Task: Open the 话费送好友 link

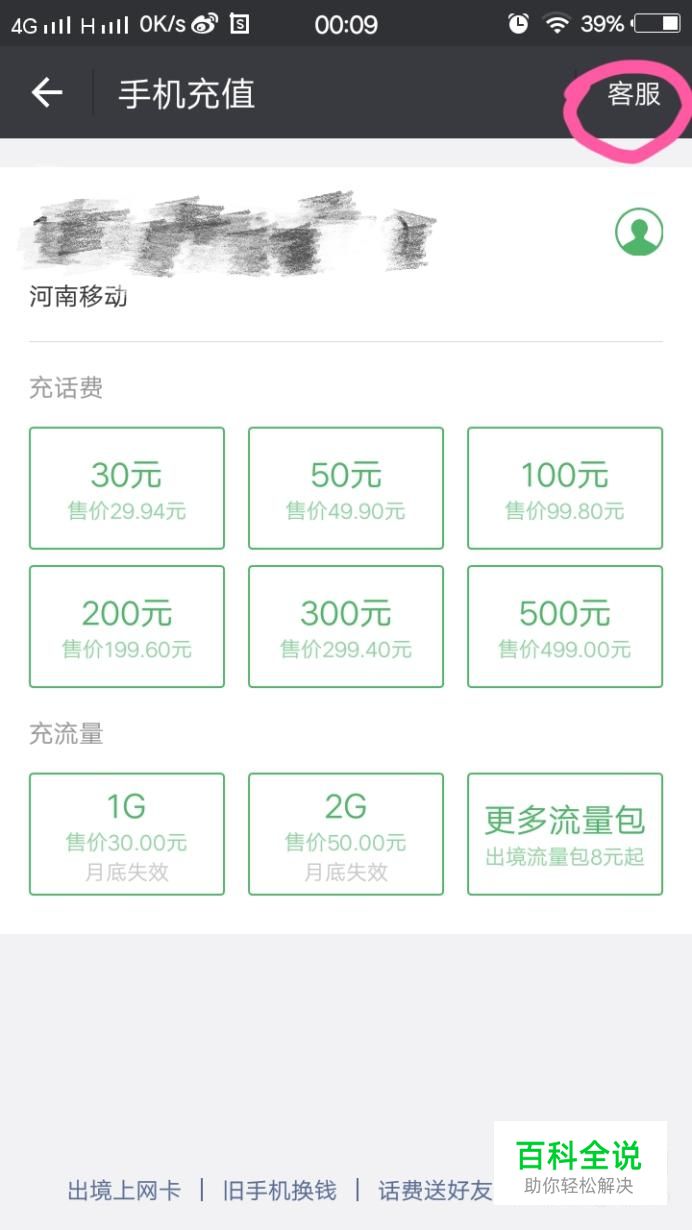Action: click(435, 1190)
